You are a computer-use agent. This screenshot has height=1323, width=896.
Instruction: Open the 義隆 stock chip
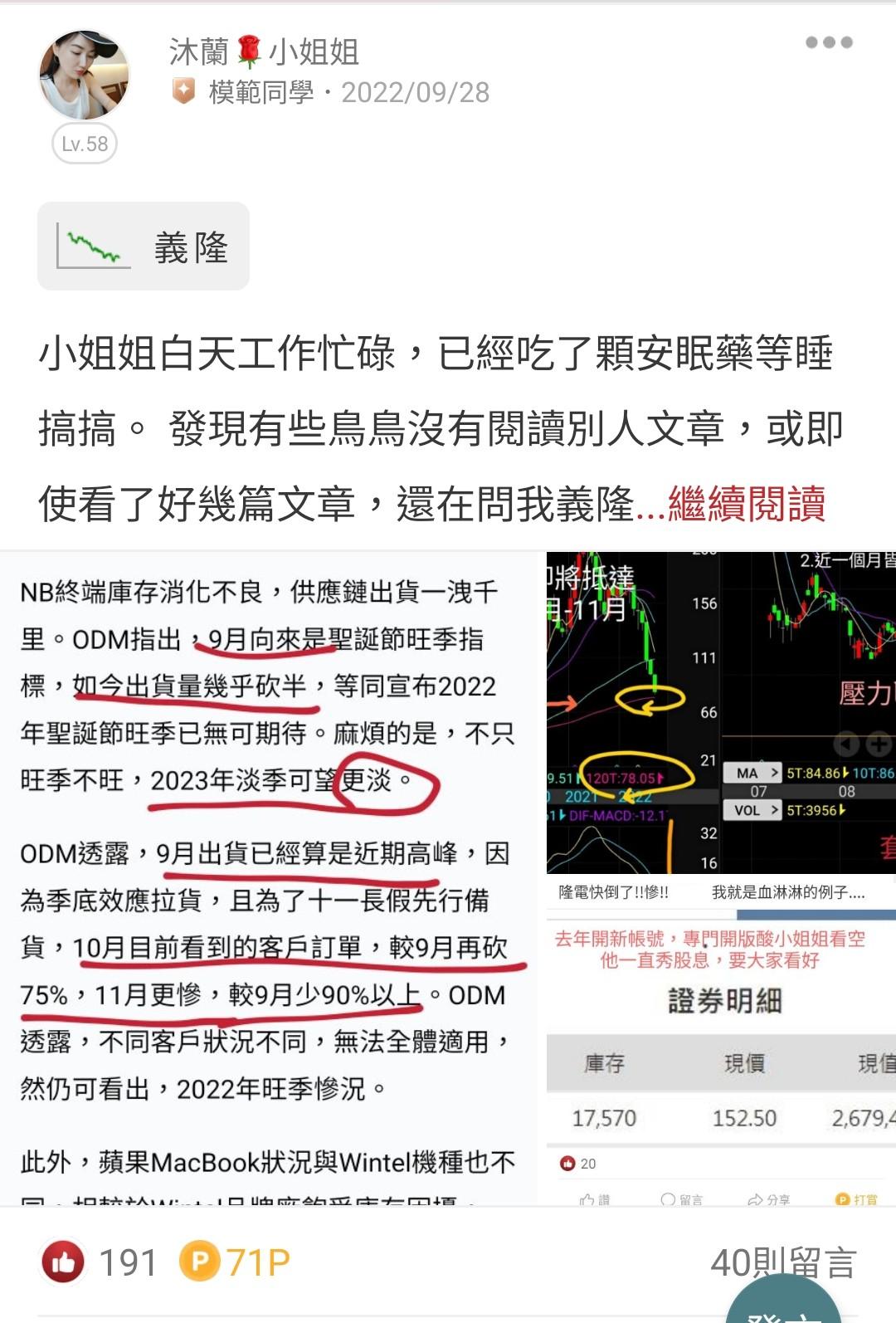click(x=144, y=247)
